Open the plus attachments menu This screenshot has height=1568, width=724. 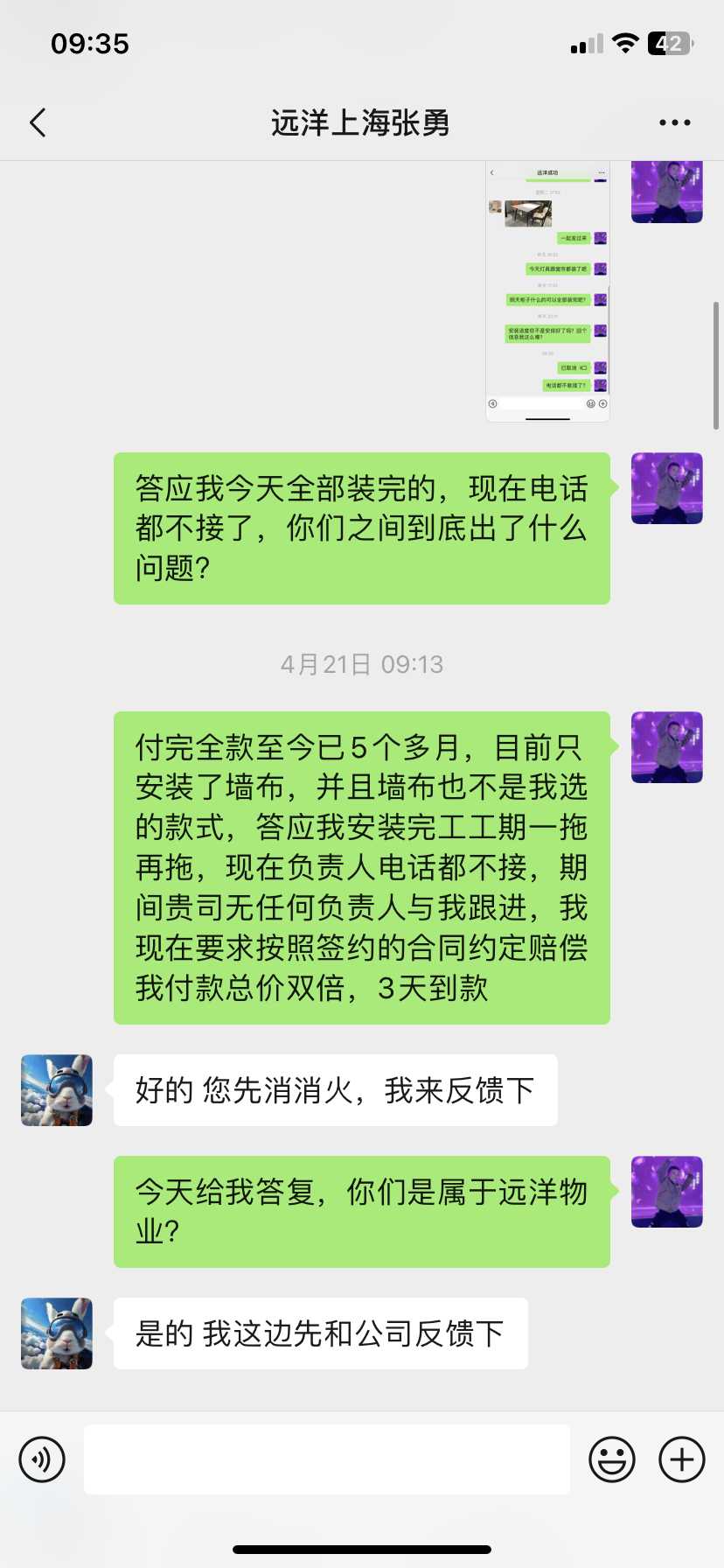[682, 1459]
